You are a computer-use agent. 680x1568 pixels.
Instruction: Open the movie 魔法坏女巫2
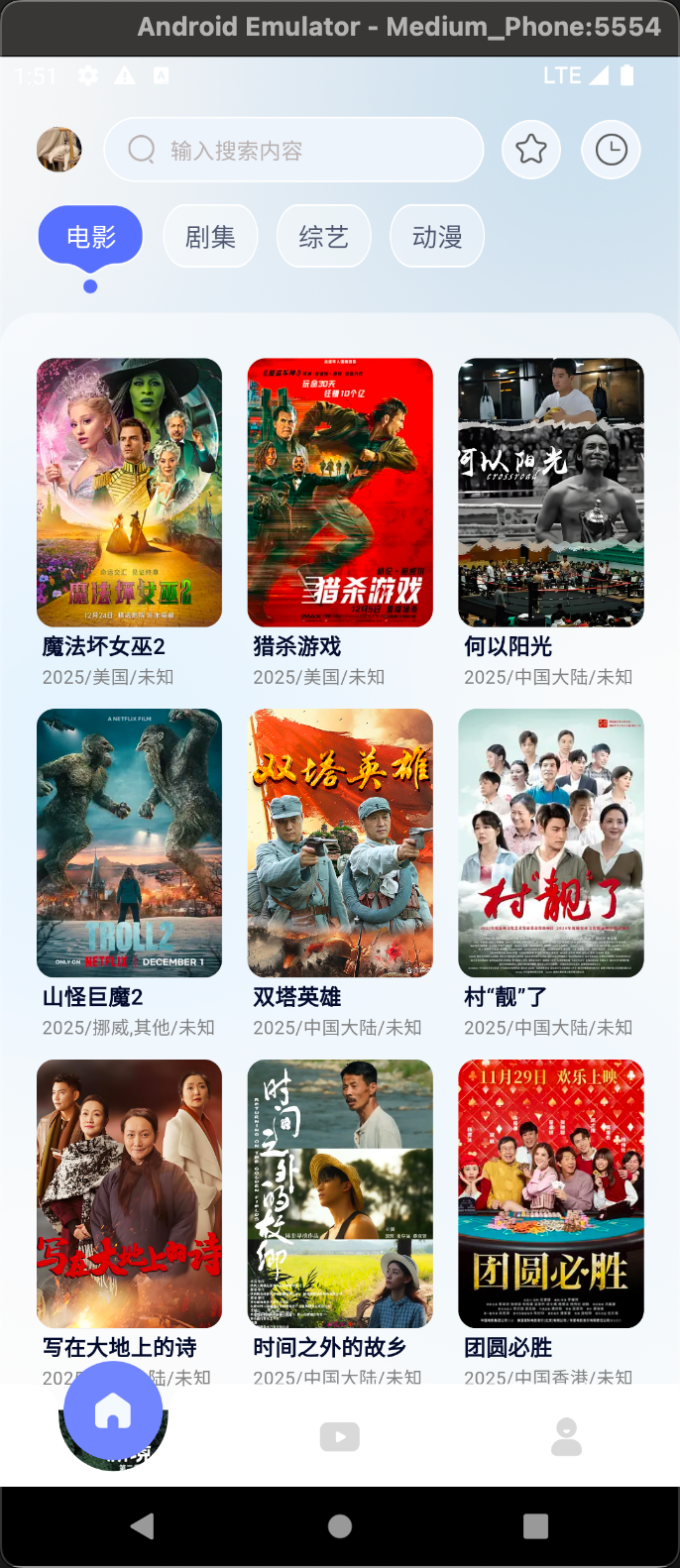click(129, 493)
